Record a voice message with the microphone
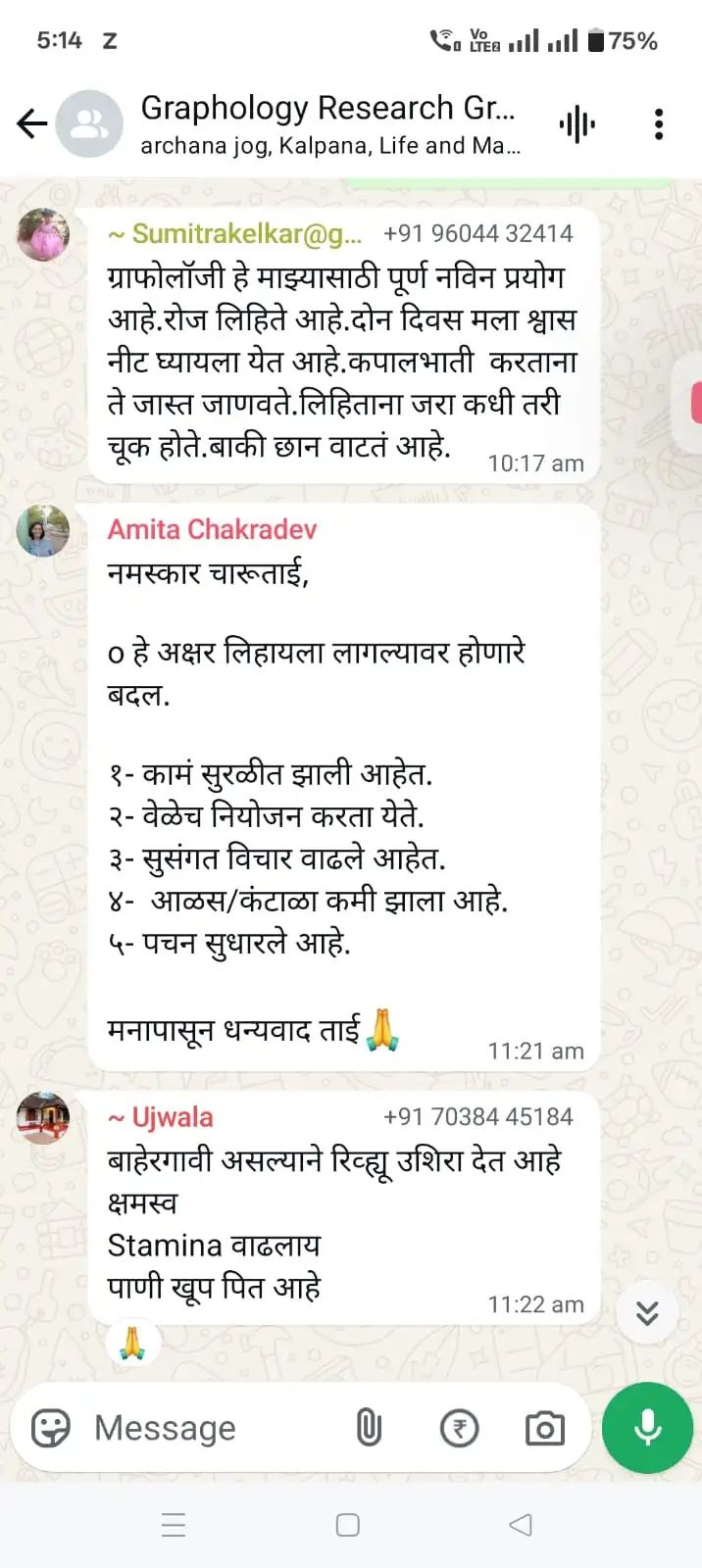Screen dimensions: 702x1568 pos(647,1428)
